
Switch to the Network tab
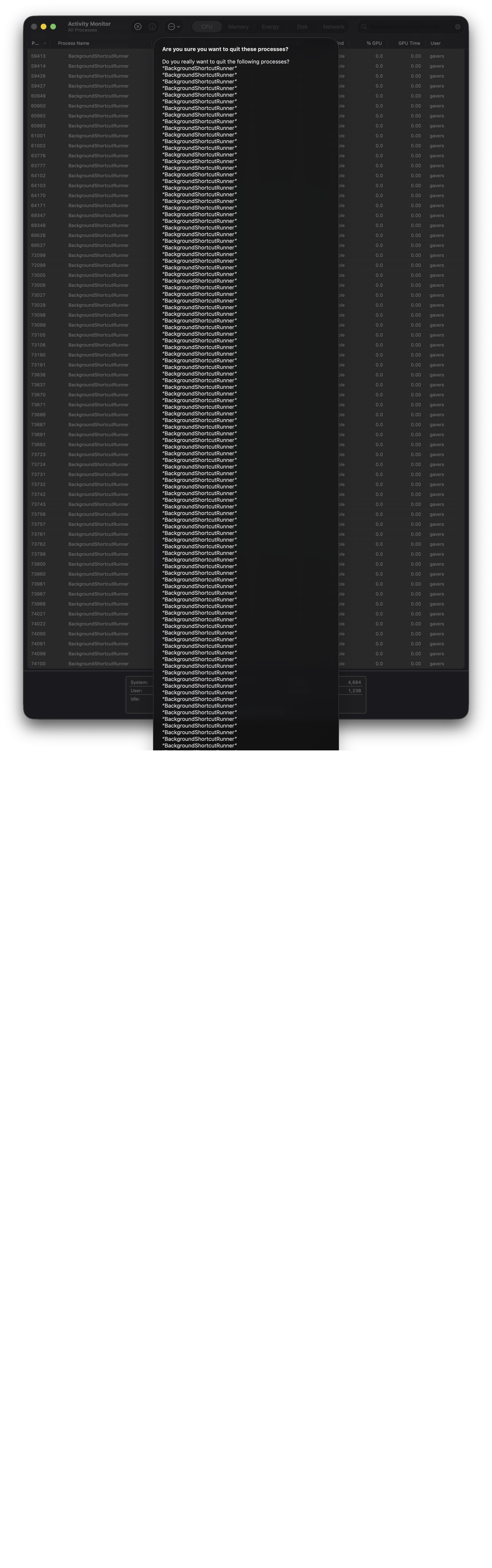point(333,27)
